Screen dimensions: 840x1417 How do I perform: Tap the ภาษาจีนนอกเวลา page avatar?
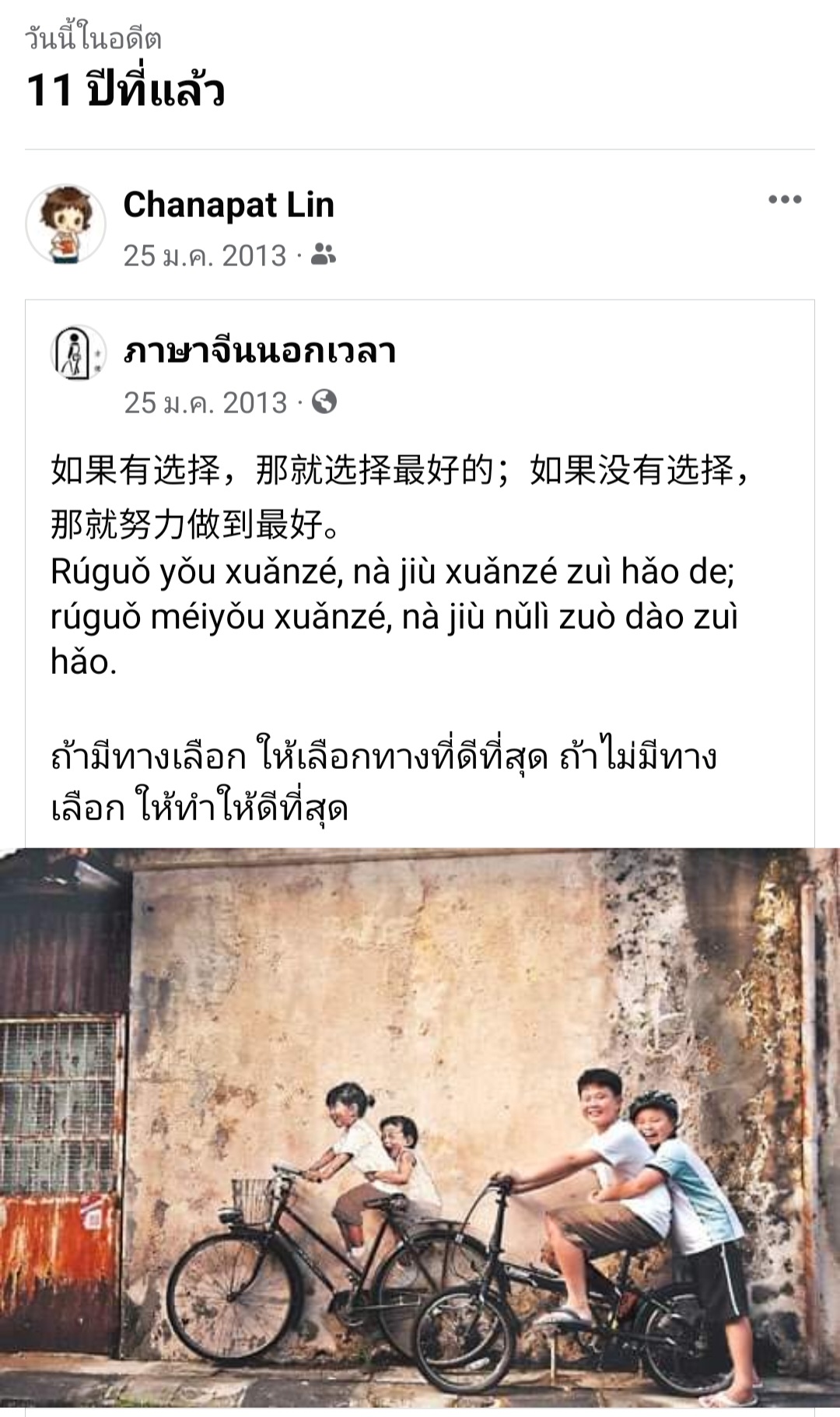[78, 352]
